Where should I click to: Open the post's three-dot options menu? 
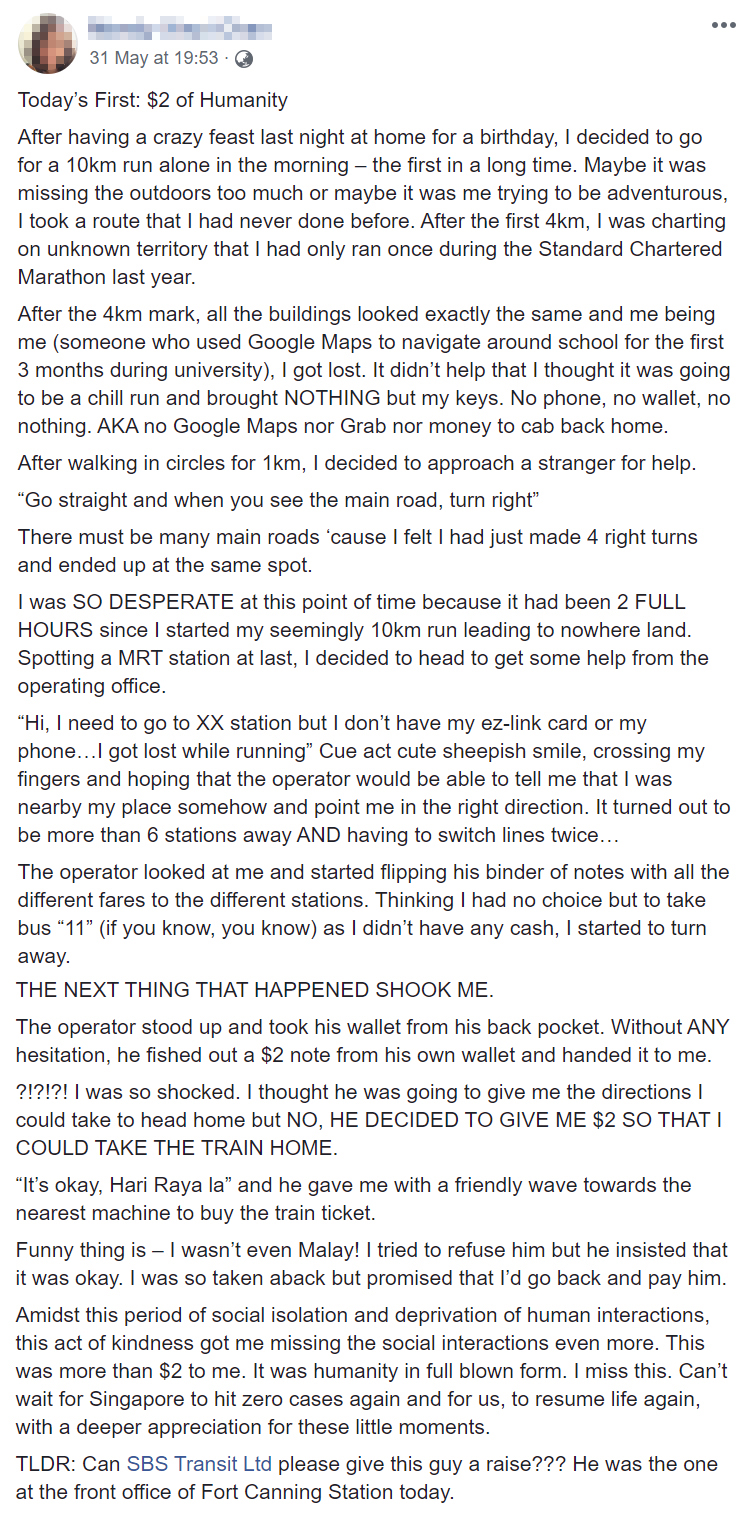pos(723,24)
